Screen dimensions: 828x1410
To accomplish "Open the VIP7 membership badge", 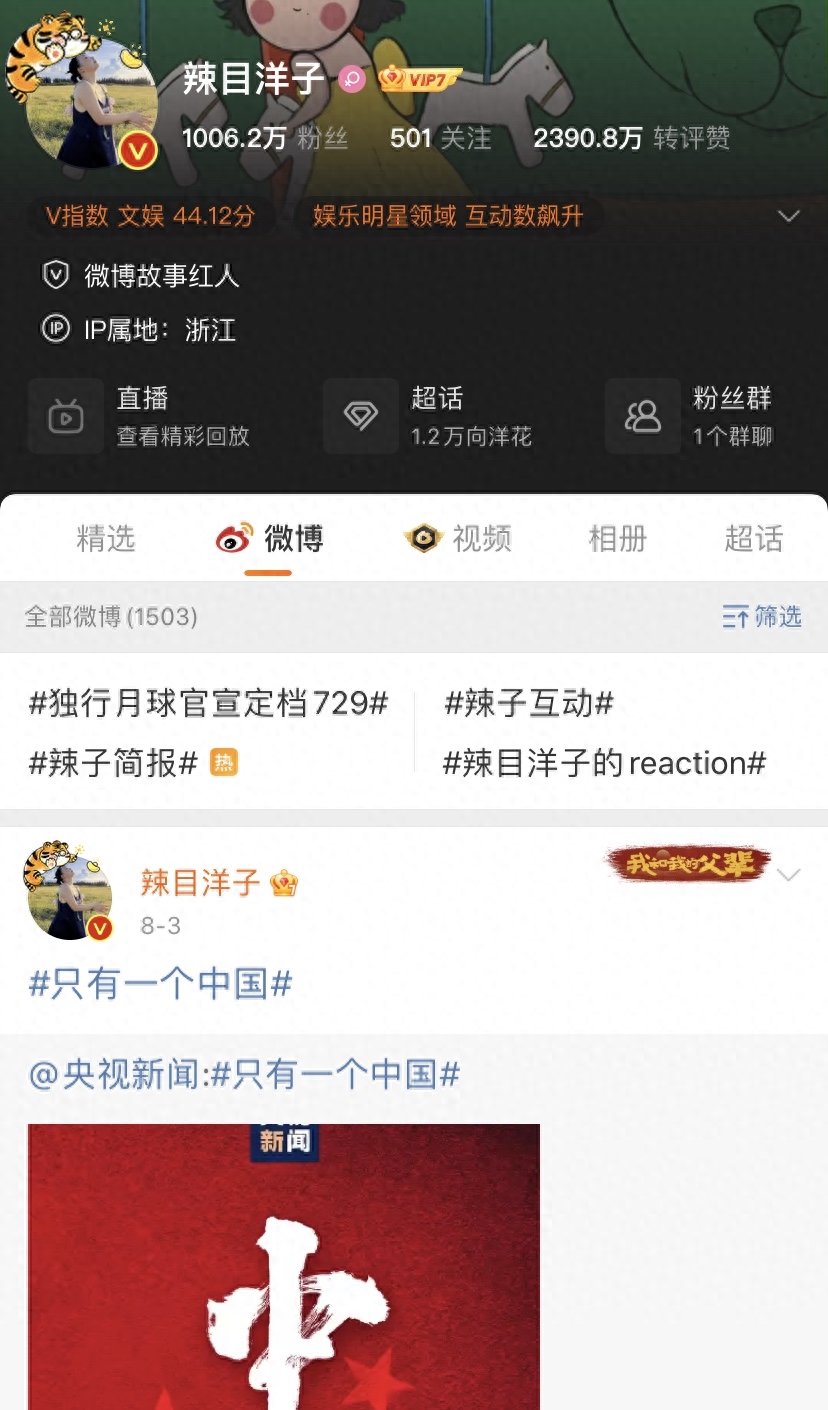I will [420, 79].
